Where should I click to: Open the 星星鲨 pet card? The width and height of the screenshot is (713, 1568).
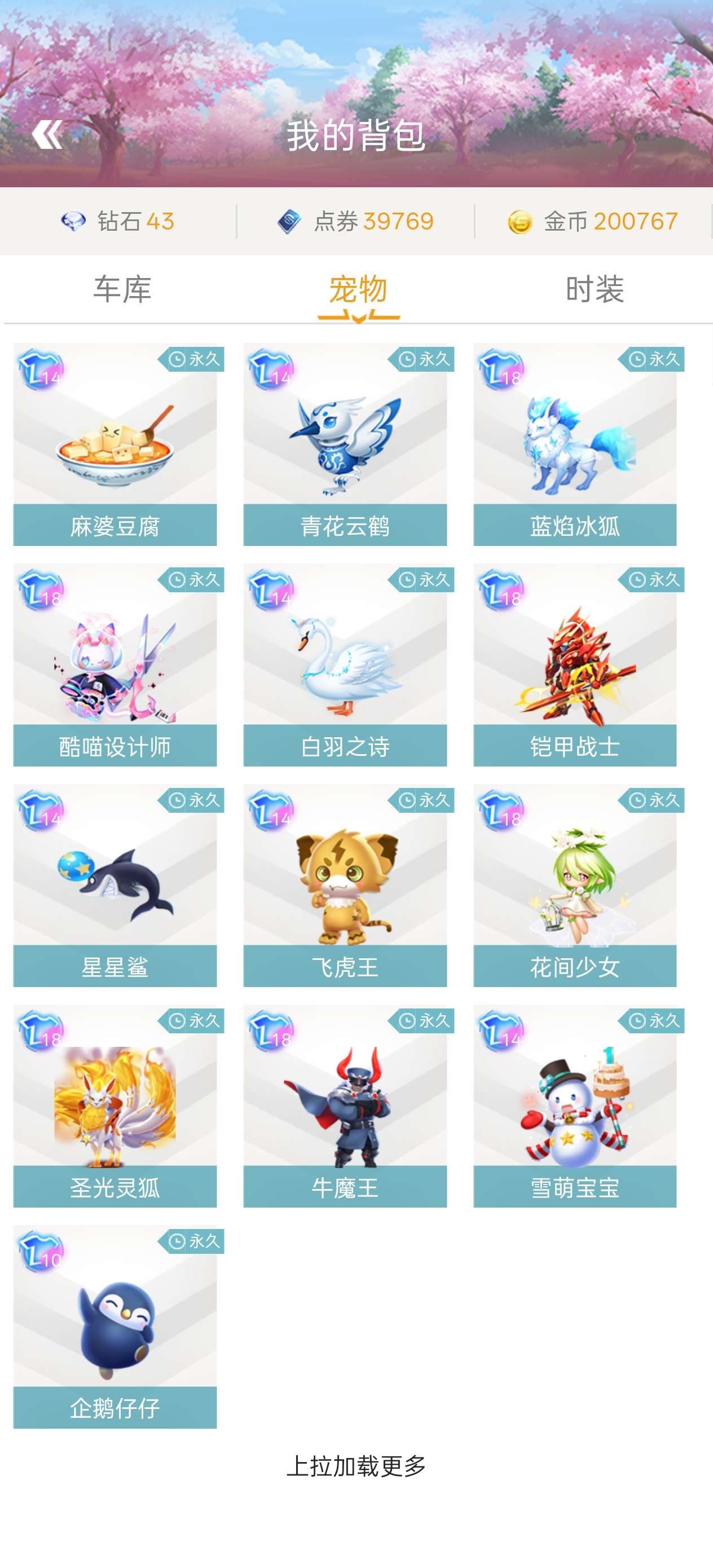click(x=115, y=885)
